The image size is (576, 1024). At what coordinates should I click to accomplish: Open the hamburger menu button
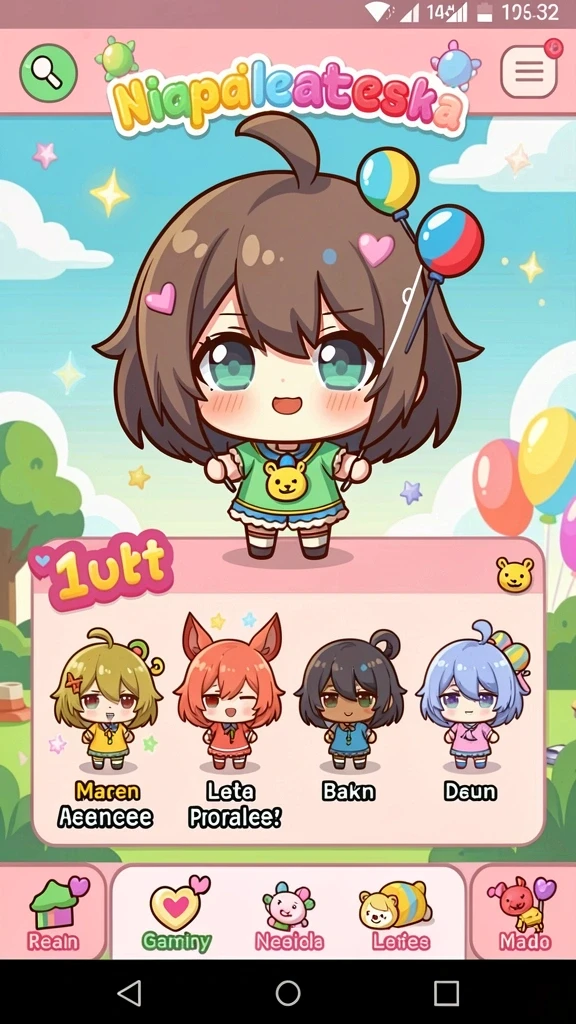coord(529,71)
